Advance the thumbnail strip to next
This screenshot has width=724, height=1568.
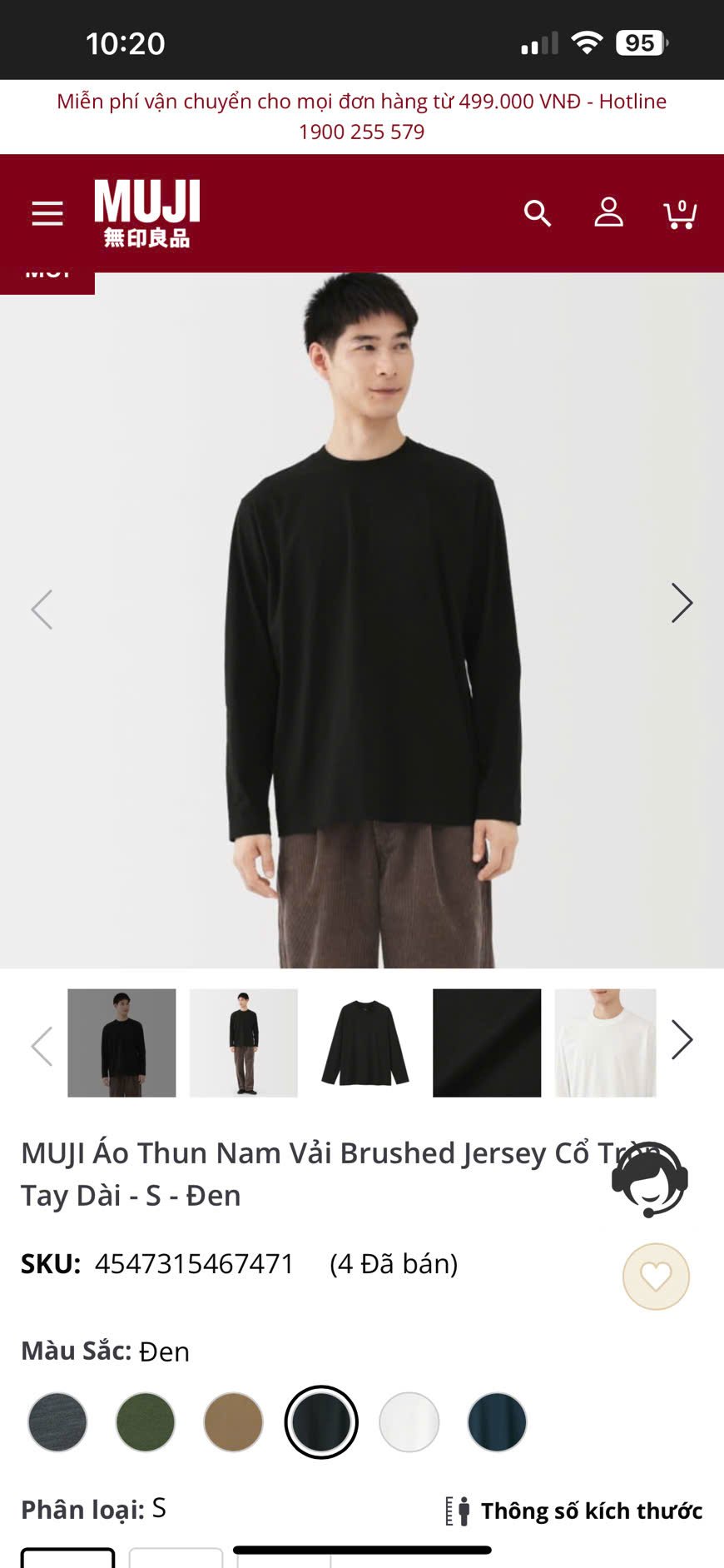point(682,1040)
